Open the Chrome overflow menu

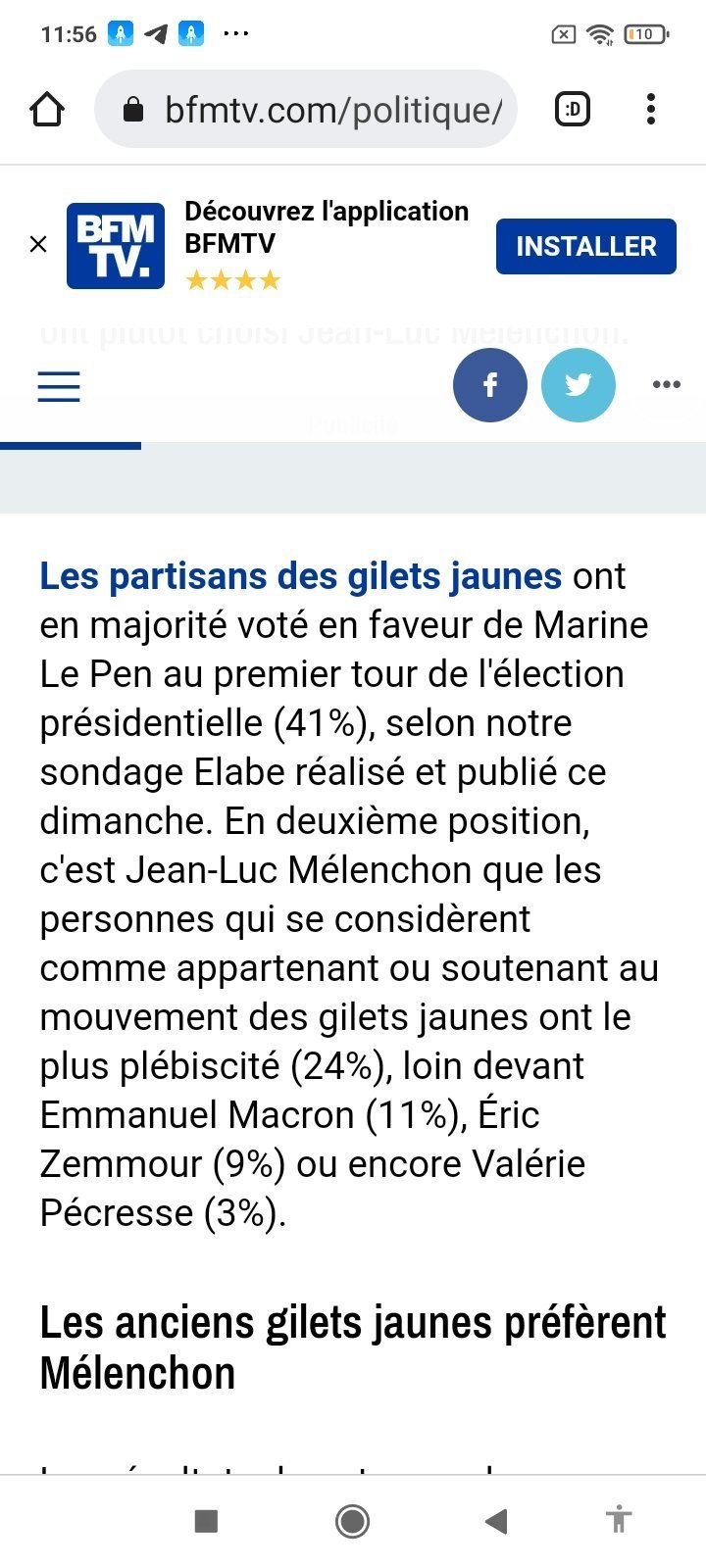pyautogui.click(x=651, y=110)
